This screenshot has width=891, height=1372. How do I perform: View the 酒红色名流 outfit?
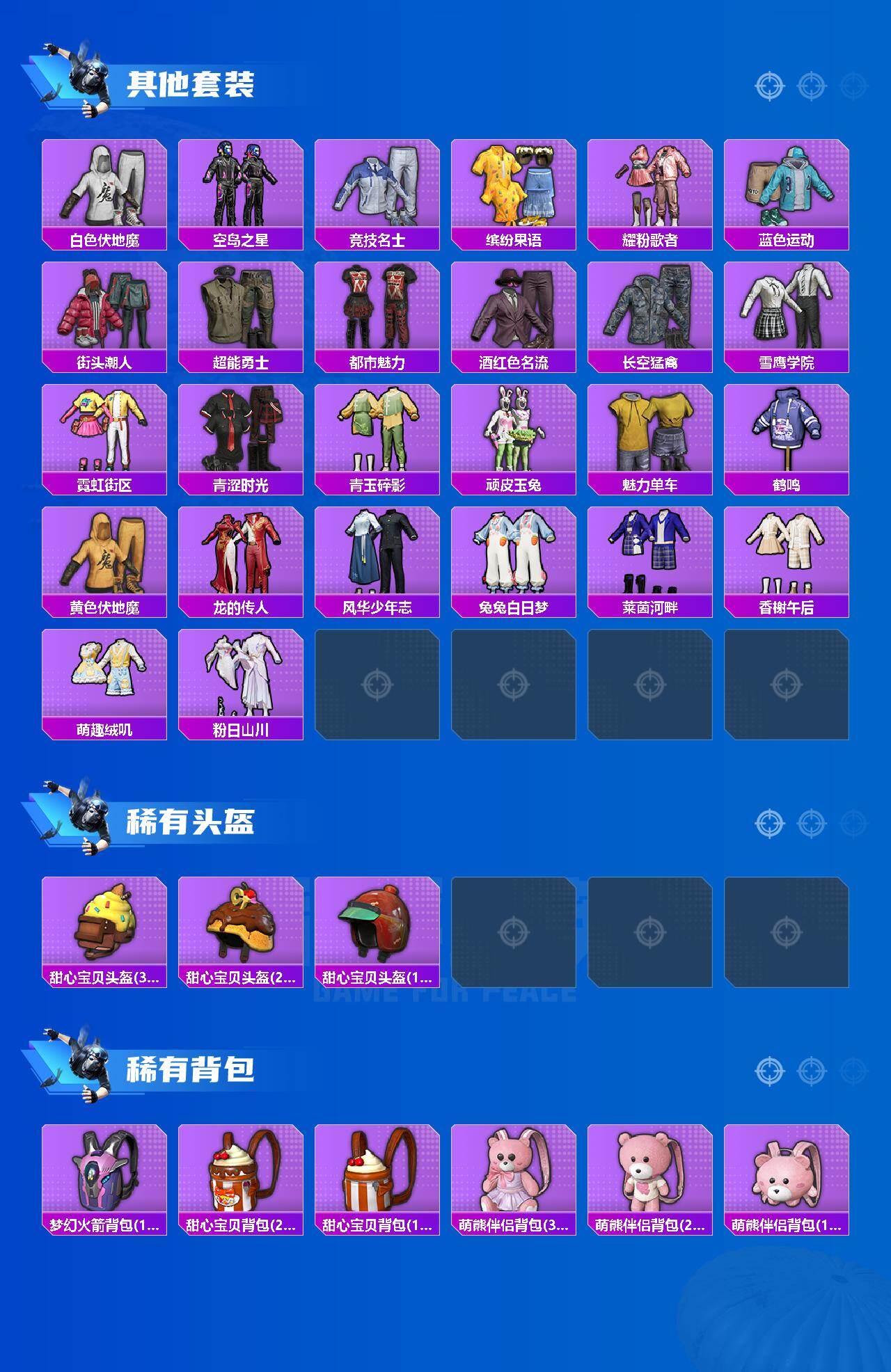(515, 313)
